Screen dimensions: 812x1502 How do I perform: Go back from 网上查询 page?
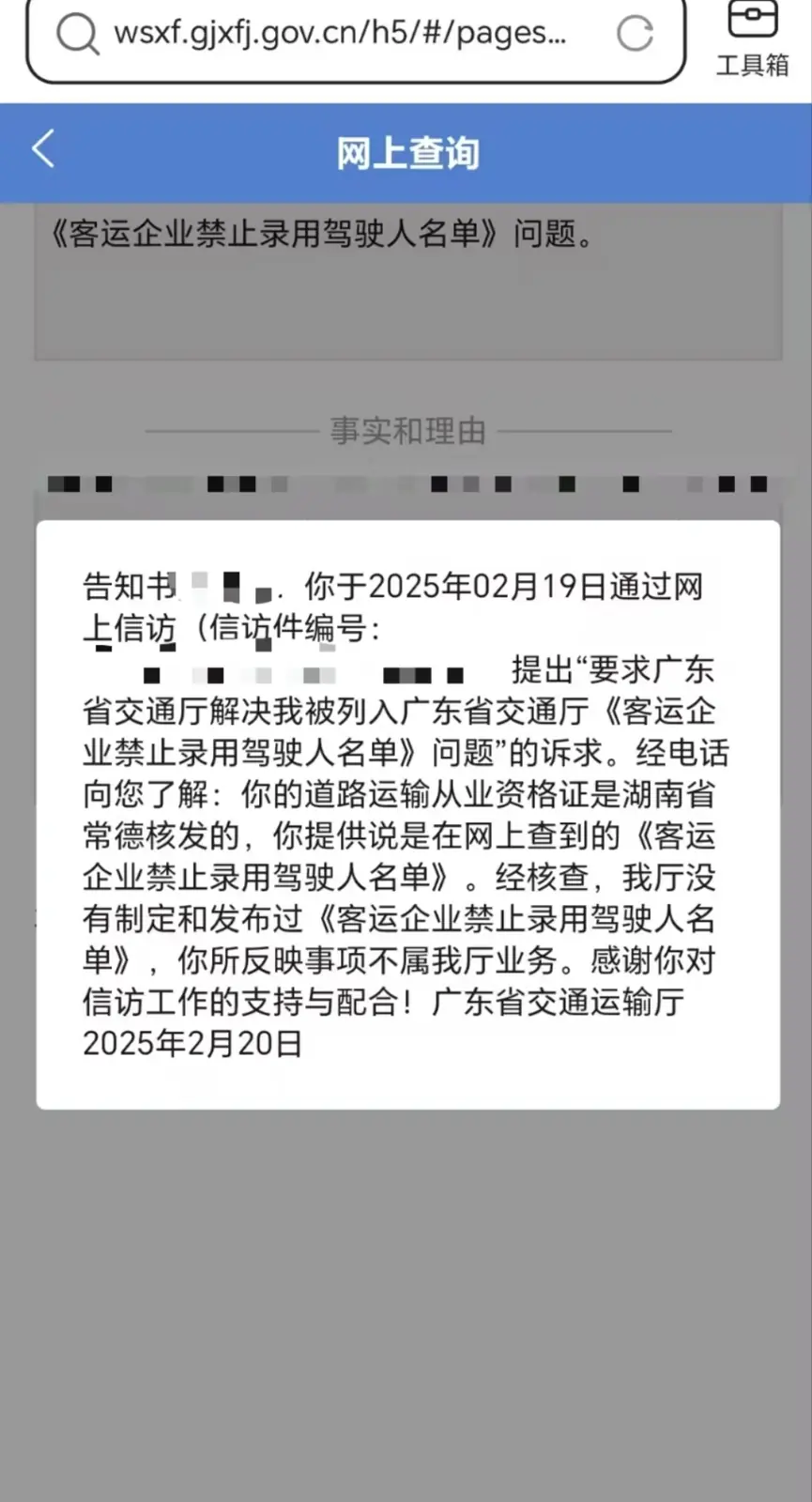click(43, 150)
